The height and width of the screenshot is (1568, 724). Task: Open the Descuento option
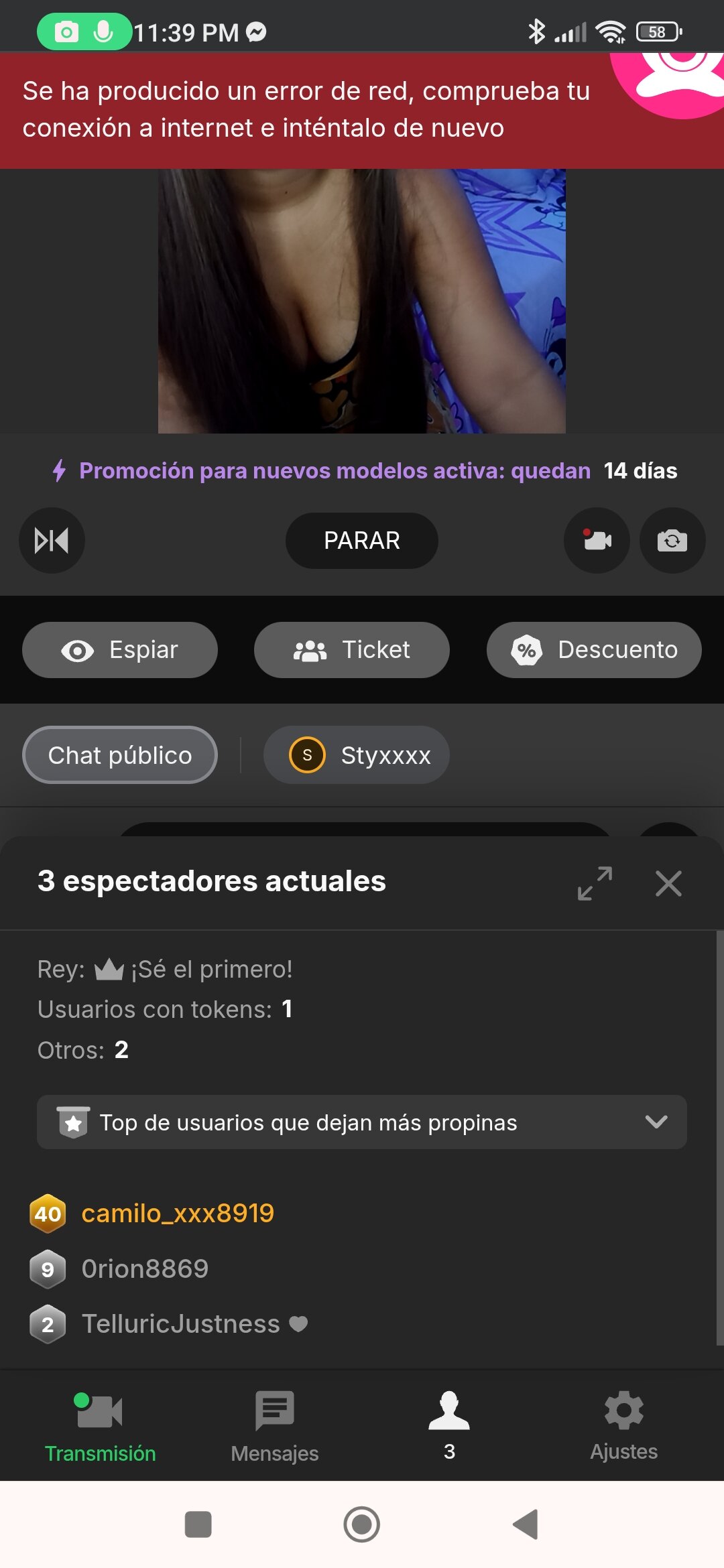[593, 650]
